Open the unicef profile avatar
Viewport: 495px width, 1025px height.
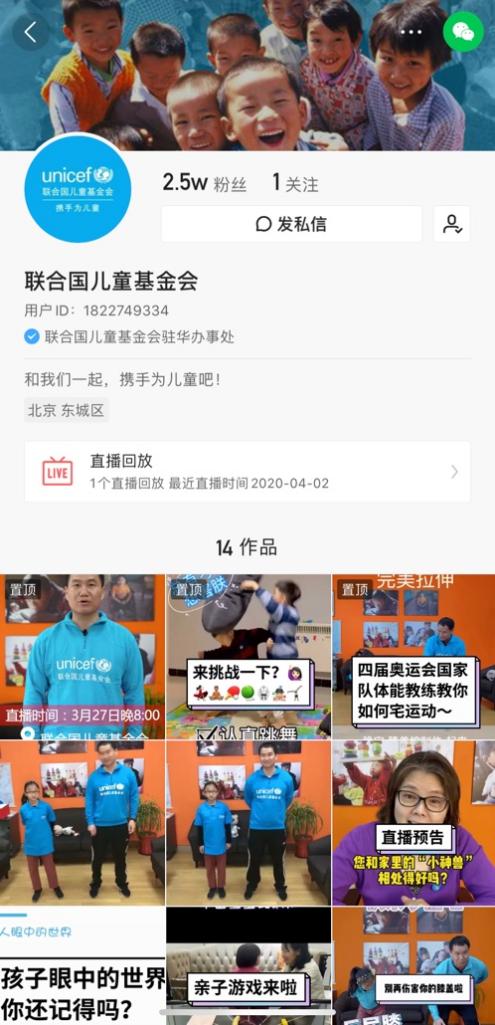[78, 190]
